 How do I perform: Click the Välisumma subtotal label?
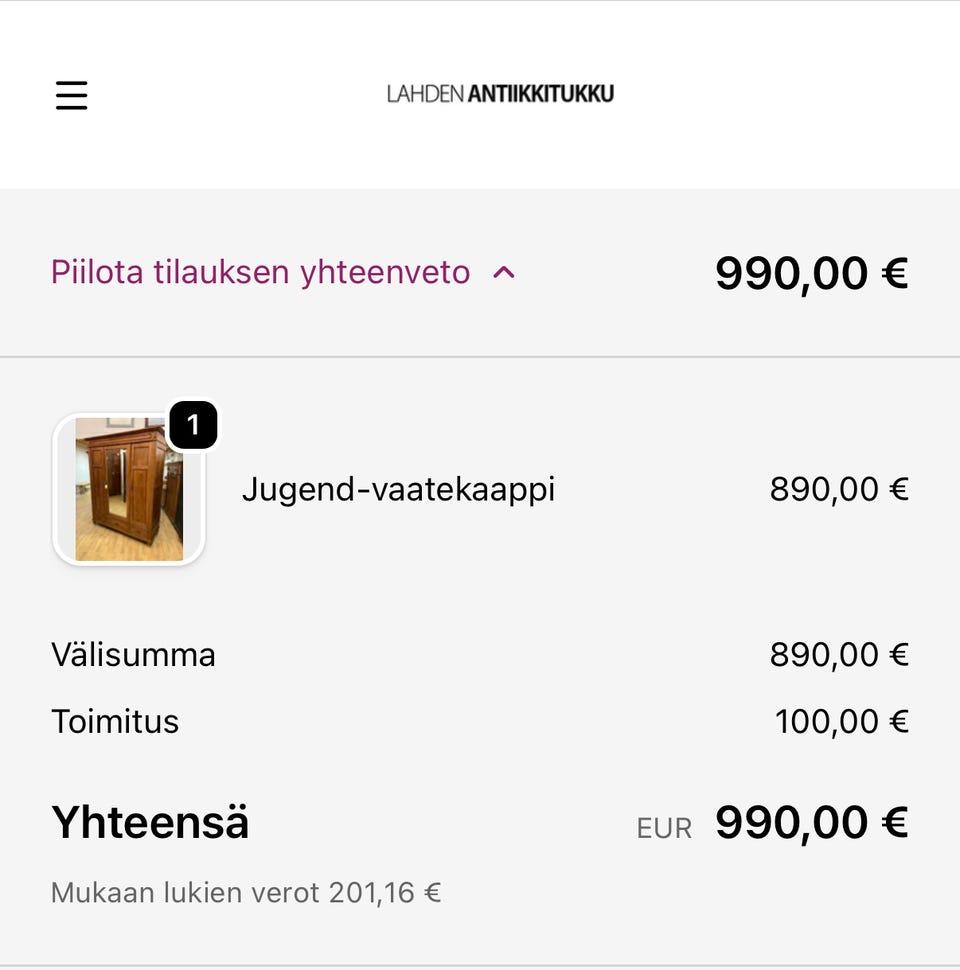coord(135,654)
